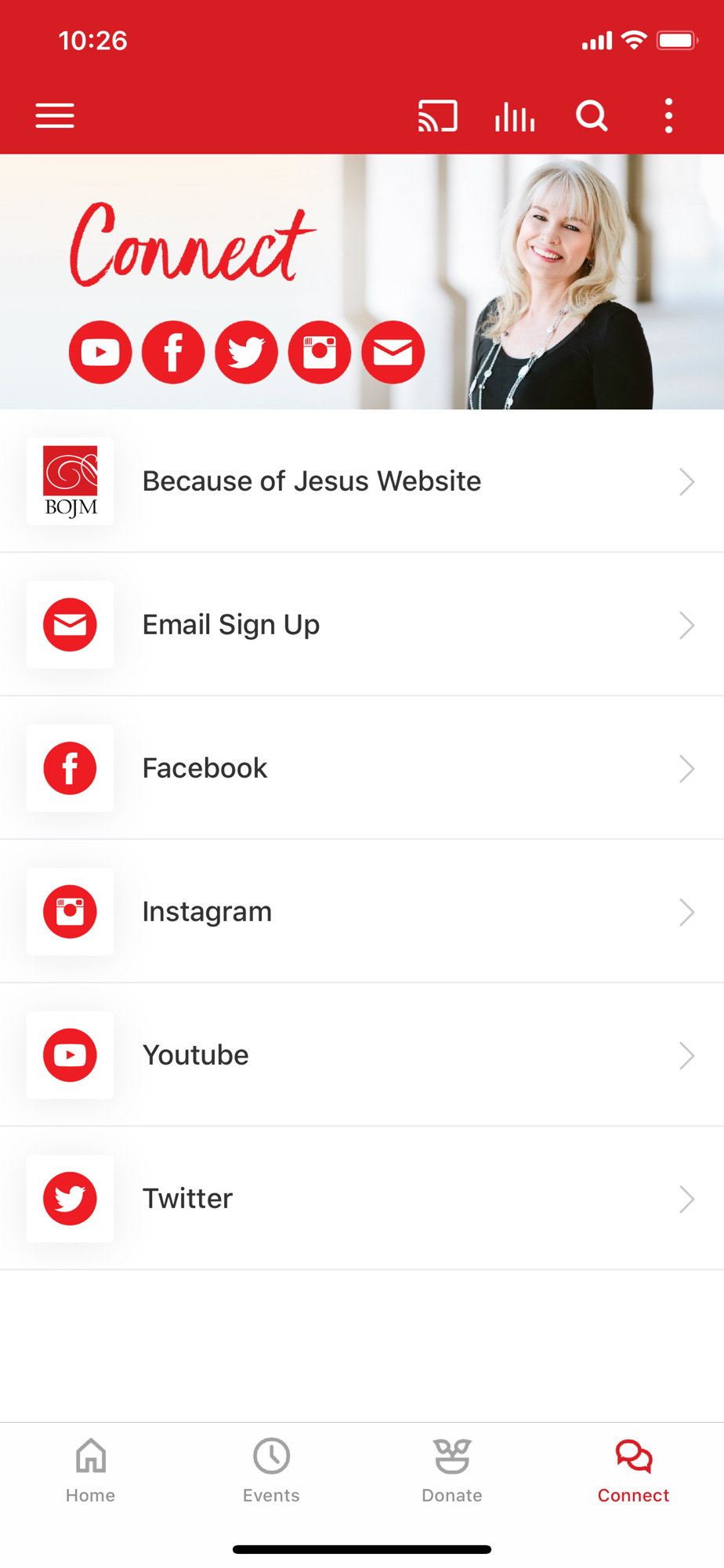This screenshot has width=724, height=1568.
Task: Open Because of Jesus Website row
Action: (362, 481)
